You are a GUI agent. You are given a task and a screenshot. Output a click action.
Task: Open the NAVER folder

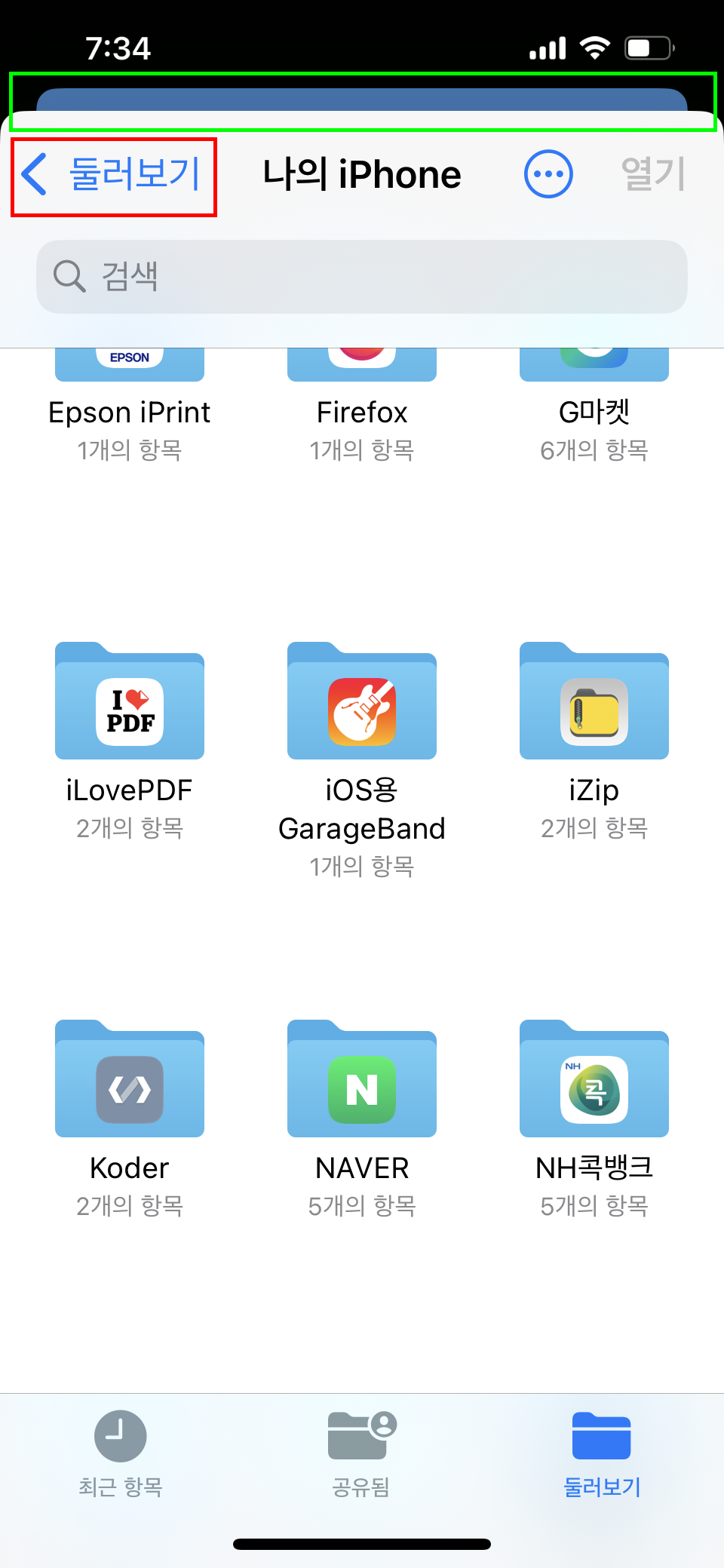click(362, 1119)
